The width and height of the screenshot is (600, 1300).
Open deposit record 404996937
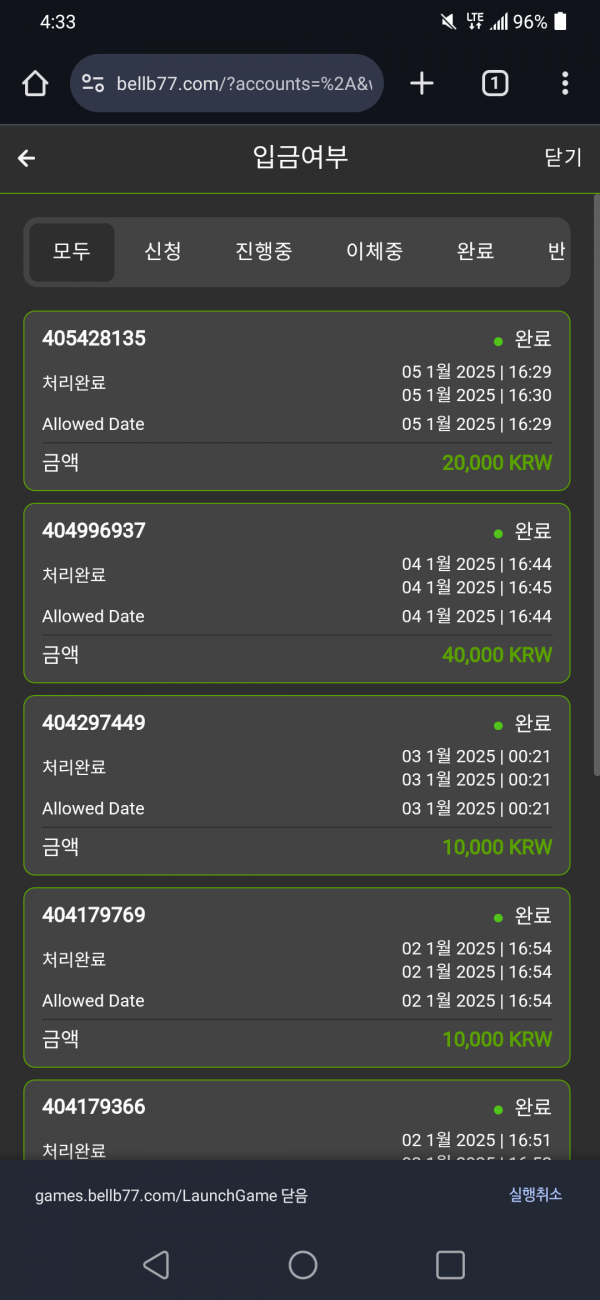(296, 592)
